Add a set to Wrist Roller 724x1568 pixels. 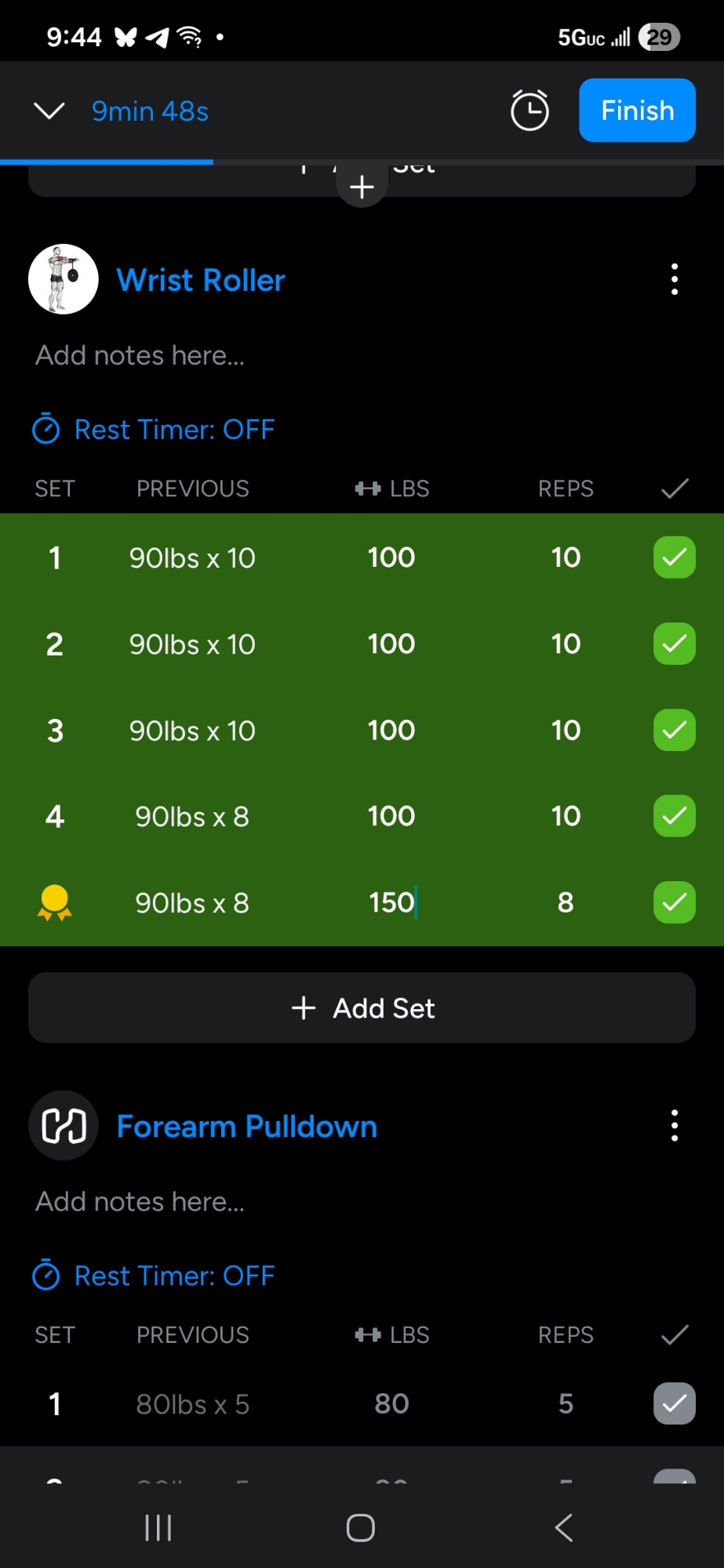pyautogui.click(x=362, y=1008)
